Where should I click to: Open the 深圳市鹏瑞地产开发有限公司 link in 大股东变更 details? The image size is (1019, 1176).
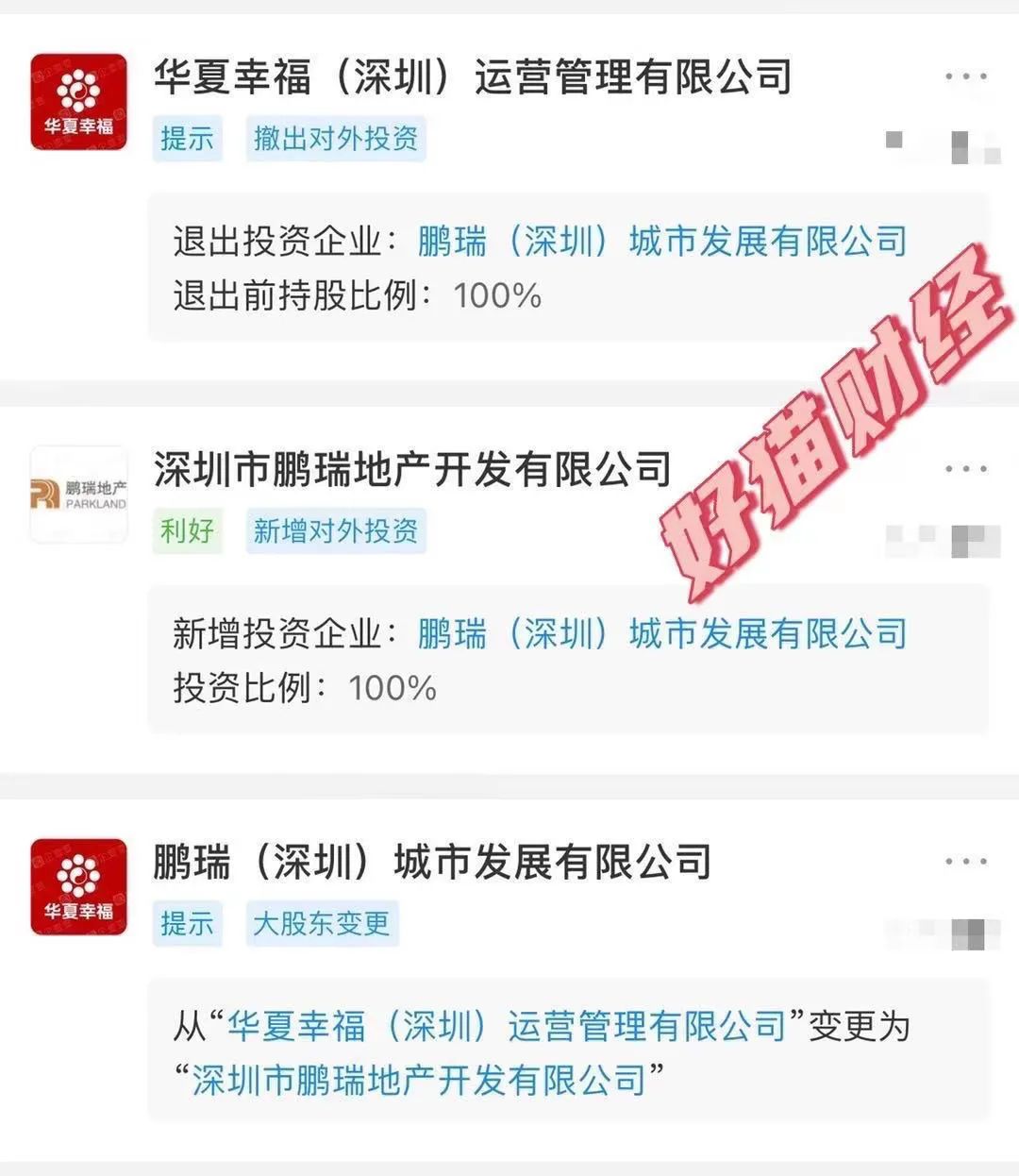(x=419, y=1081)
